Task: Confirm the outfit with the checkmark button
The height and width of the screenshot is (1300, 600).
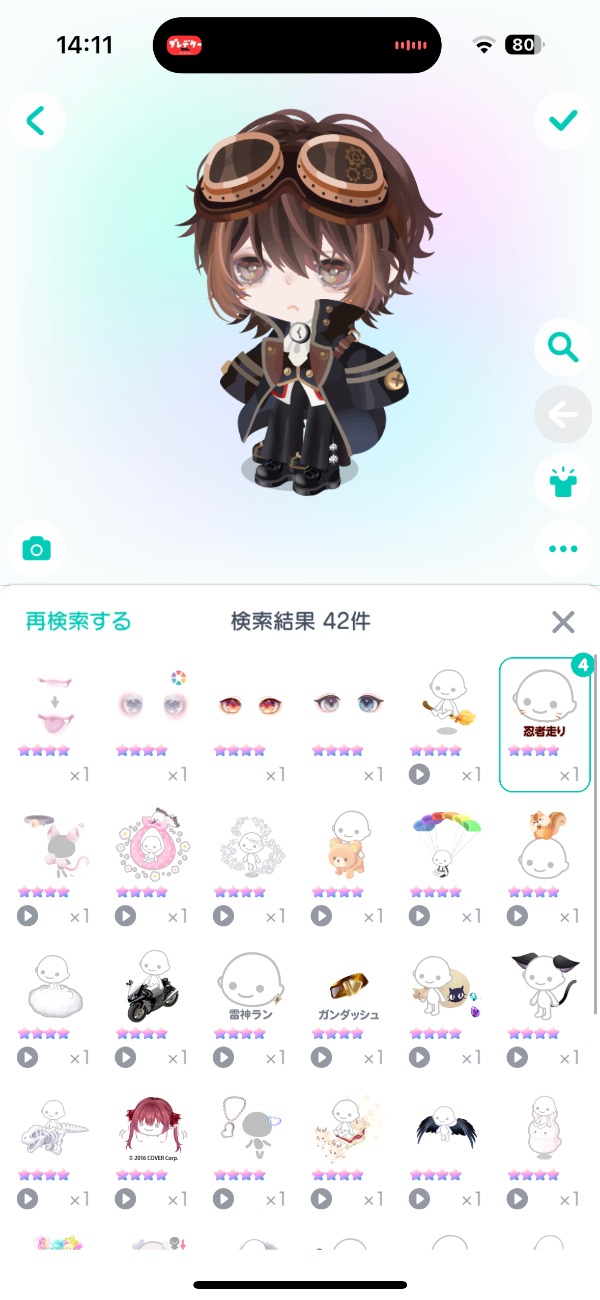Action: (x=563, y=121)
